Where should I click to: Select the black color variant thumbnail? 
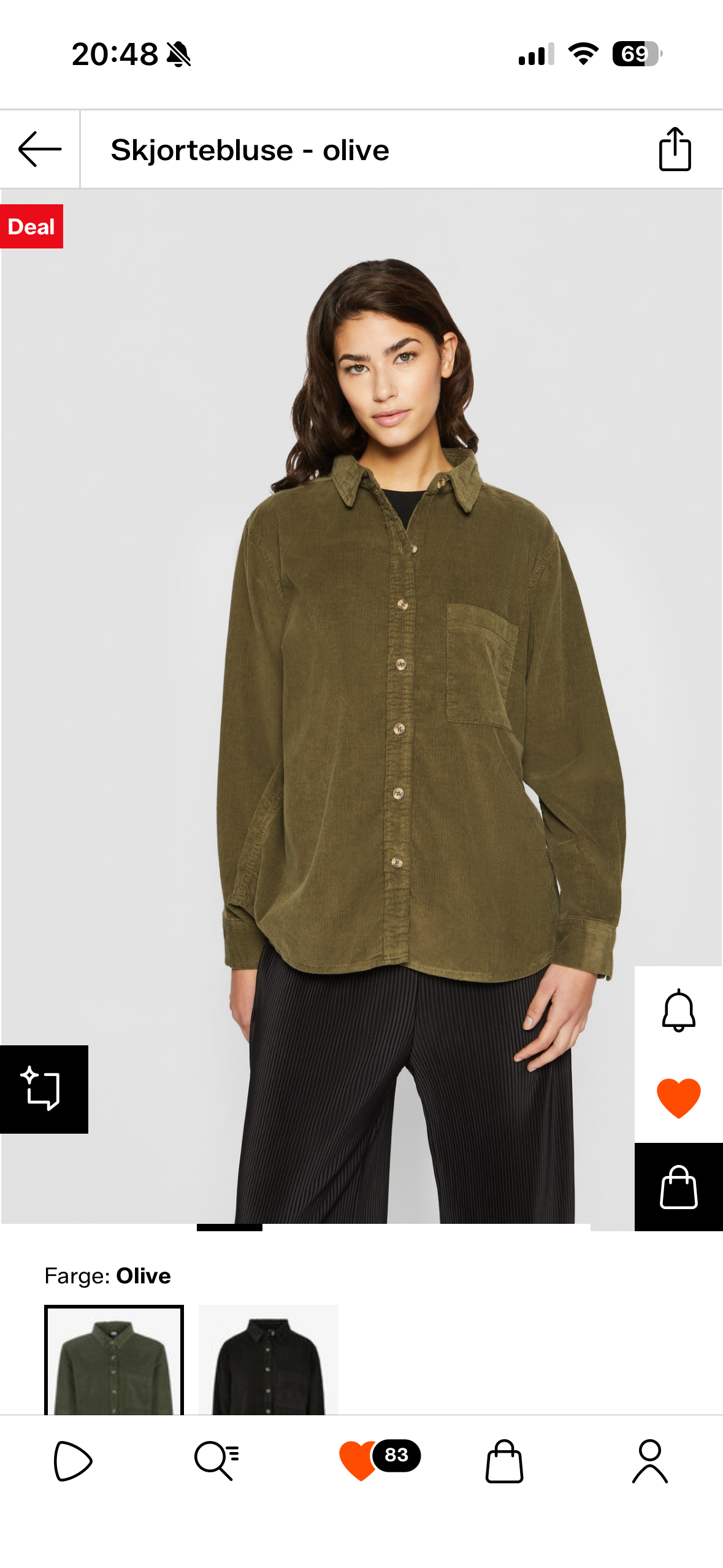click(x=269, y=1359)
